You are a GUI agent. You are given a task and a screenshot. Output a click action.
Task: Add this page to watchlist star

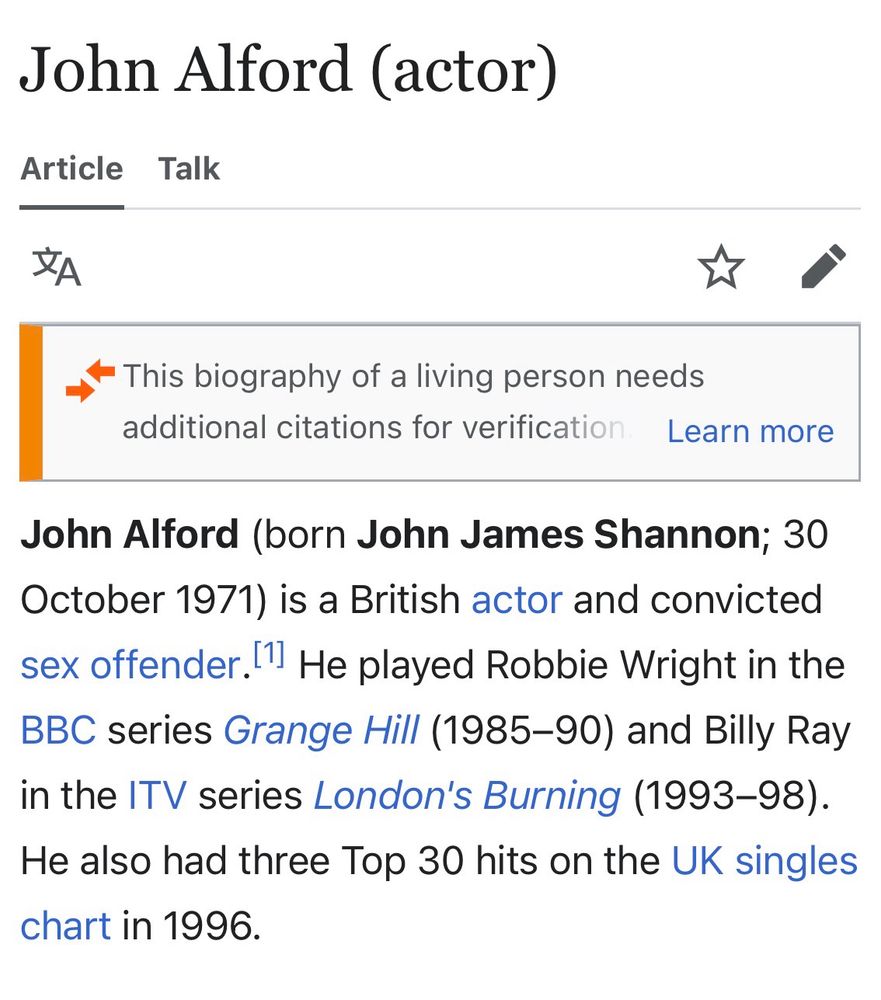[721, 268]
